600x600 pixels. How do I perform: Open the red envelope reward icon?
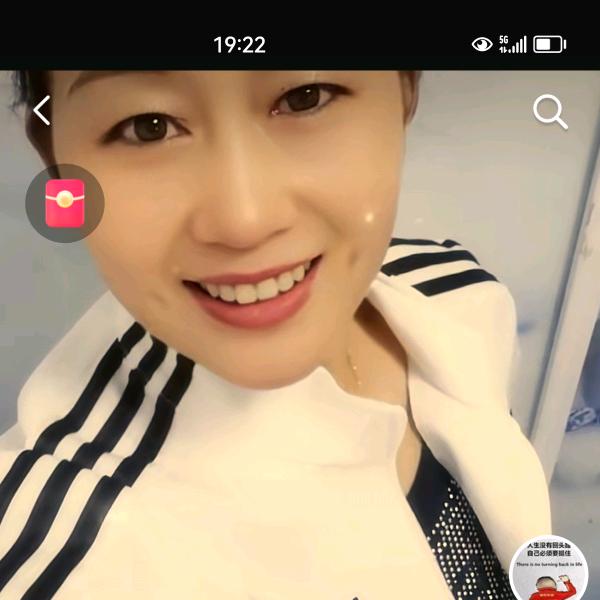click(x=65, y=203)
